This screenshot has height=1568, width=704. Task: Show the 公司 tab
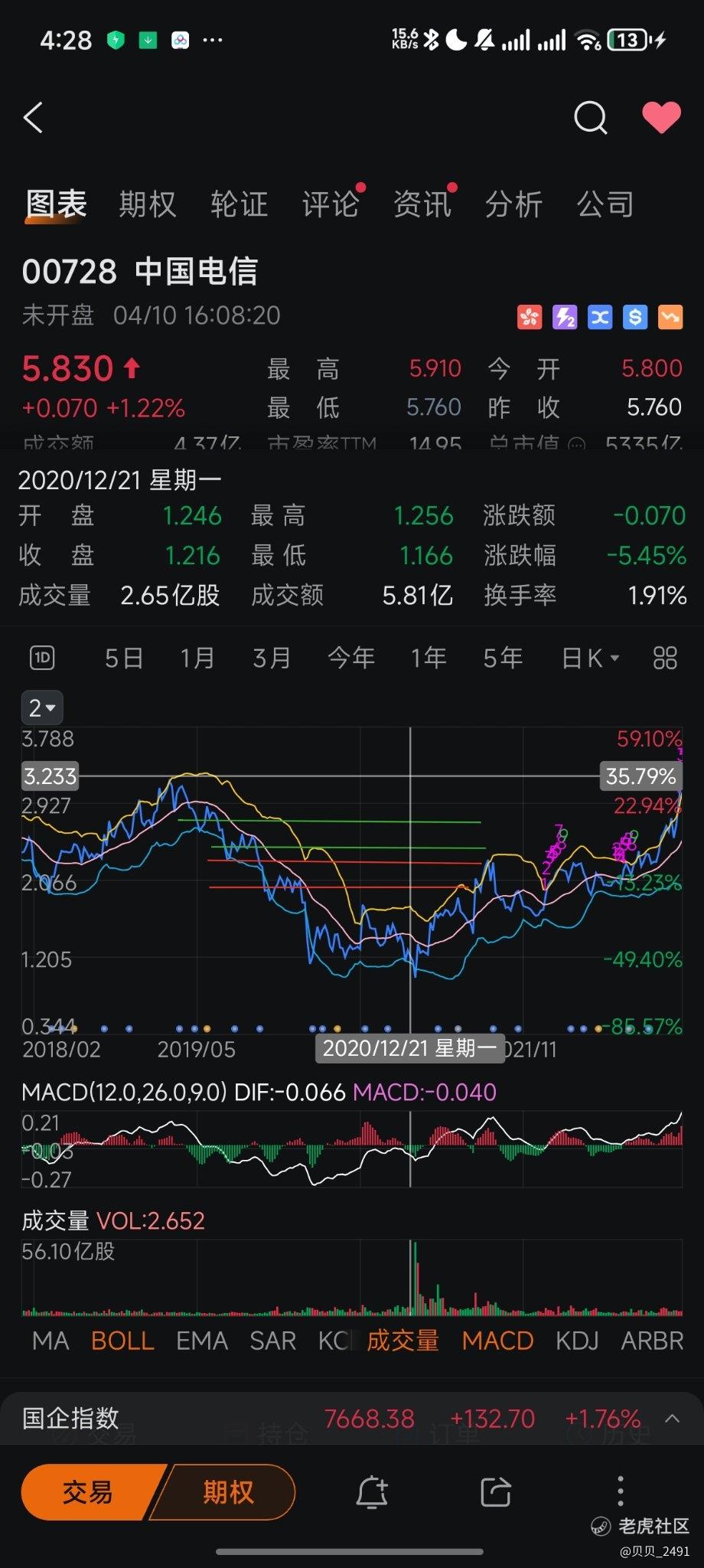click(605, 204)
